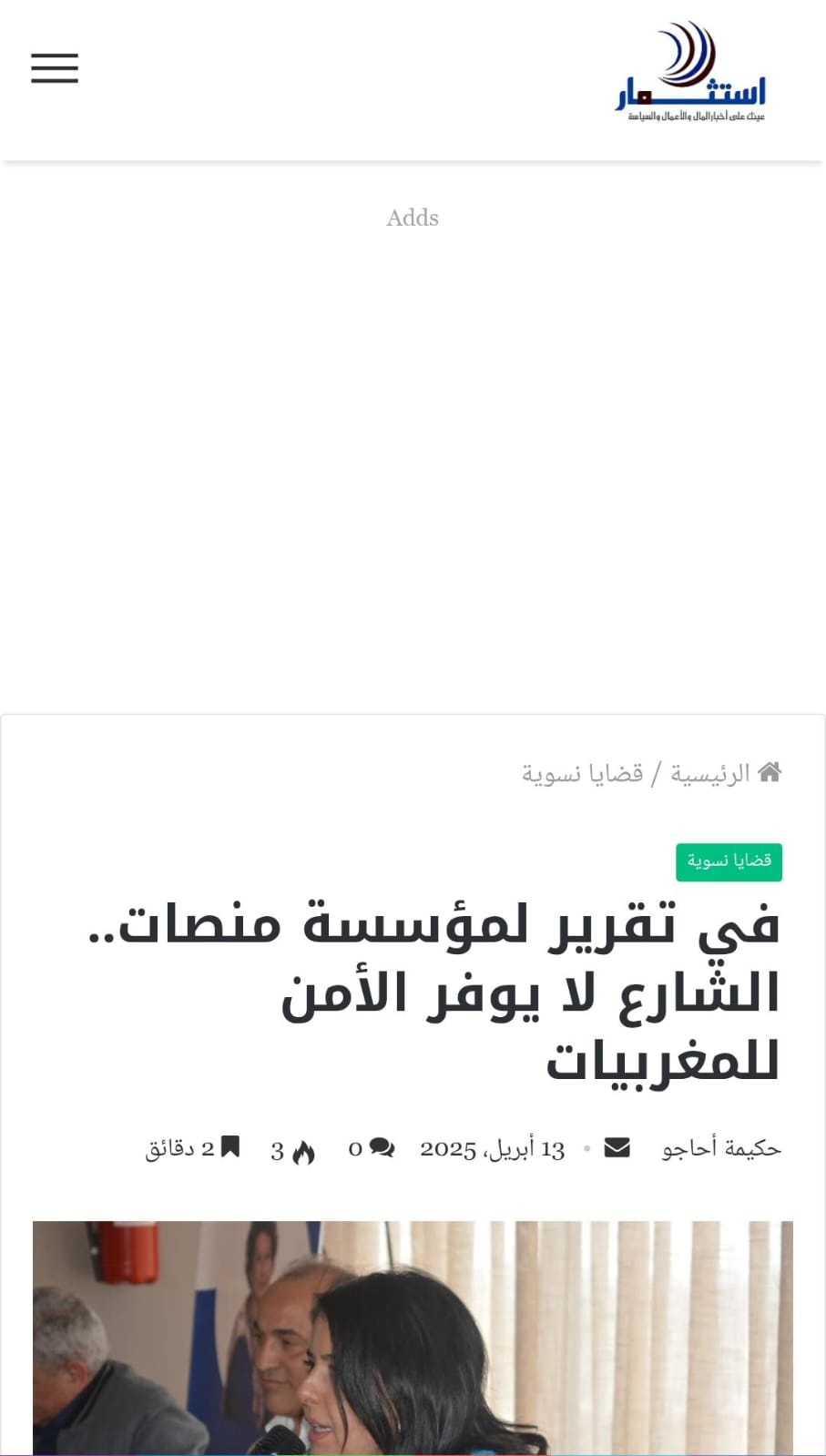Open the hamburger menu
This screenshot has height=1456, width=826.
[55, 68]
